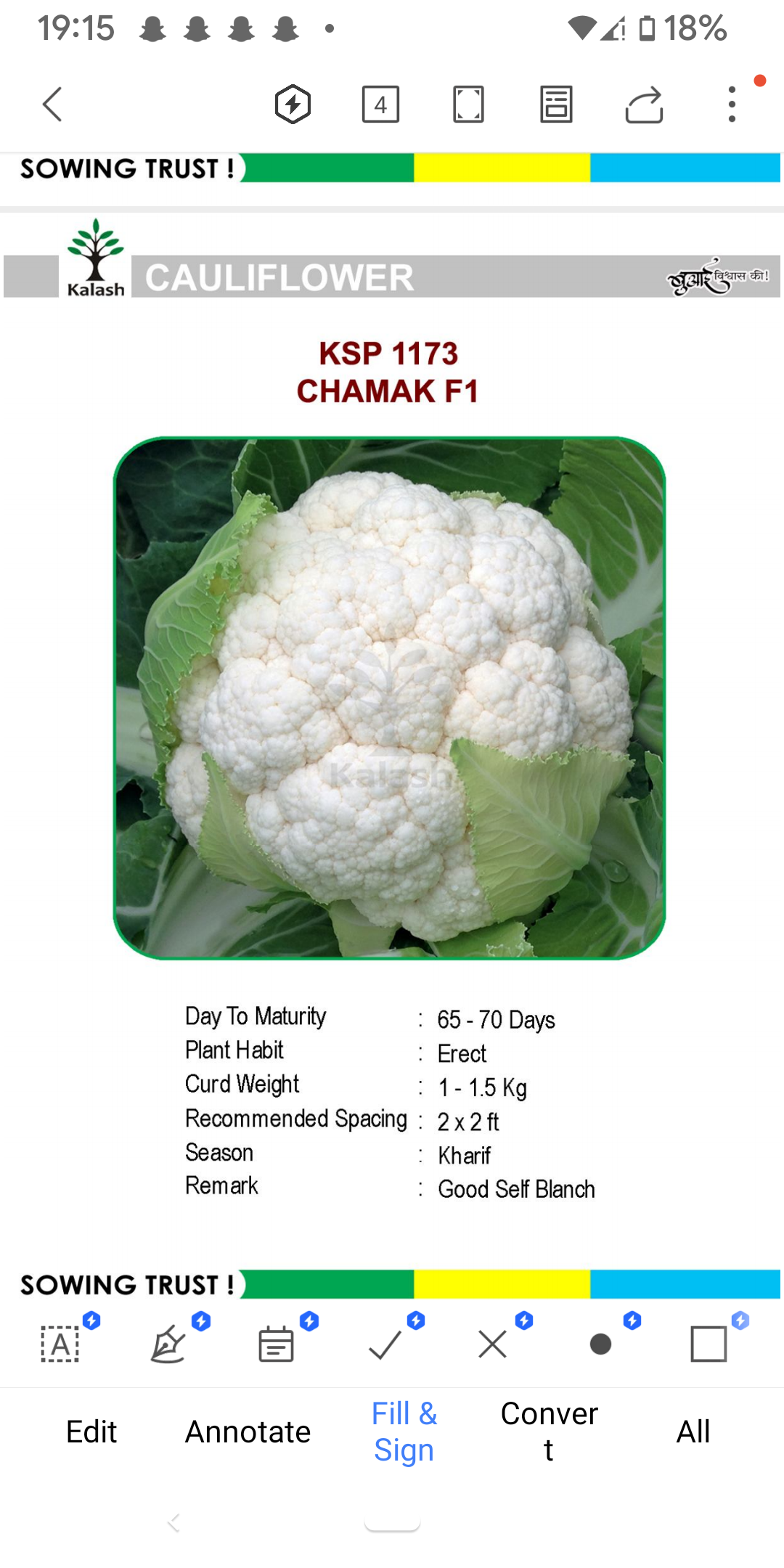Select the dot stamp tool
The image size is (784, 1568).
(x=601, y=1344)
